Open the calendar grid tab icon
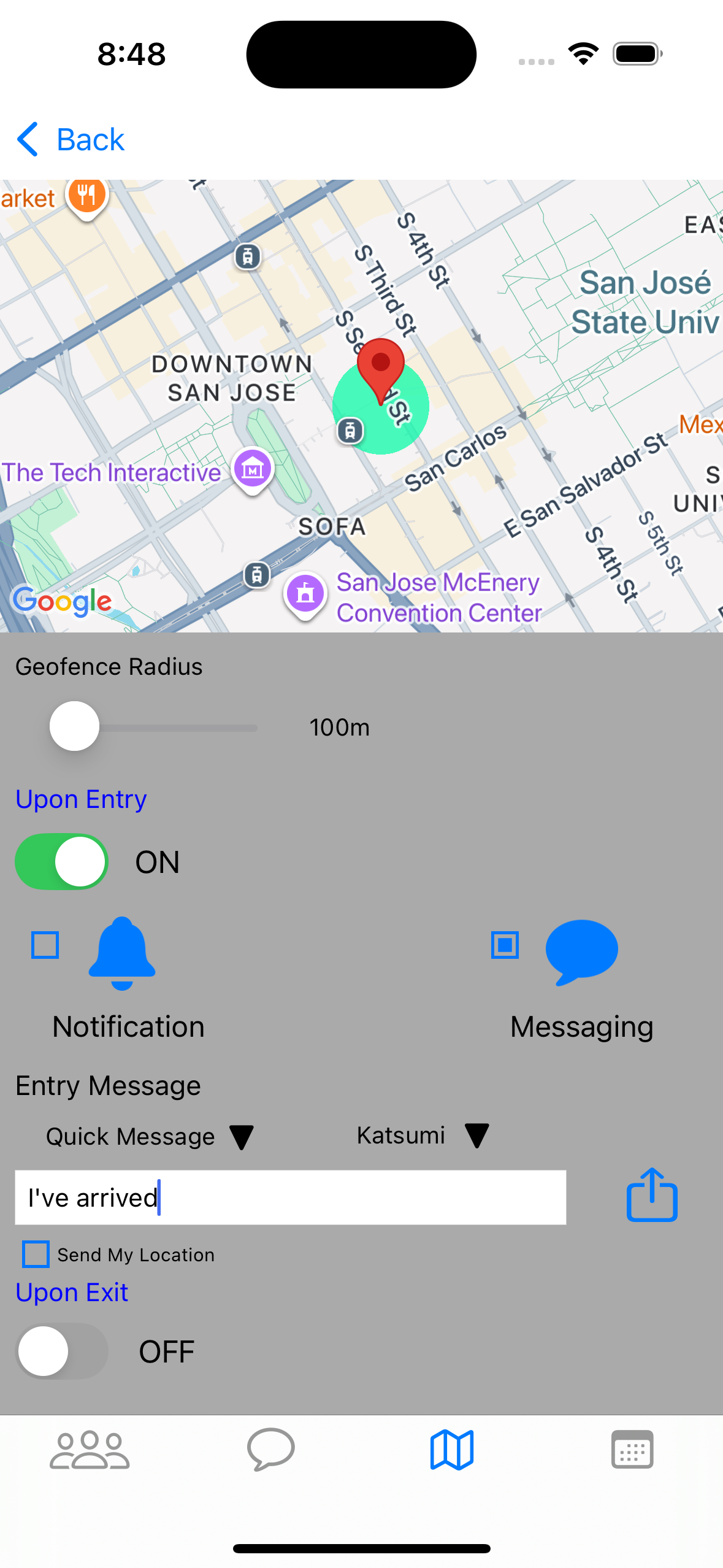 (632, 1450)
